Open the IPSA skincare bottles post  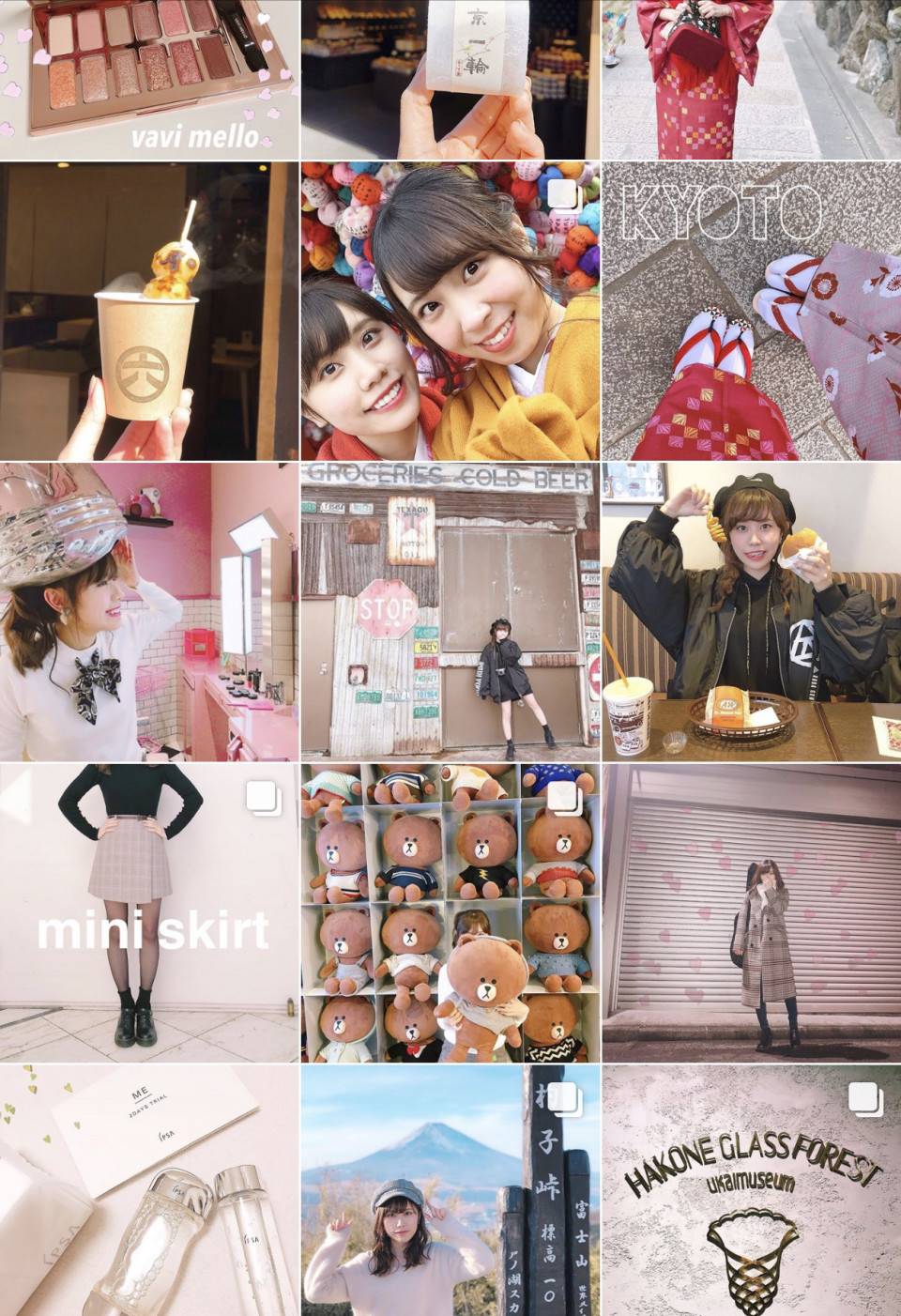[x=149, y=1189]
